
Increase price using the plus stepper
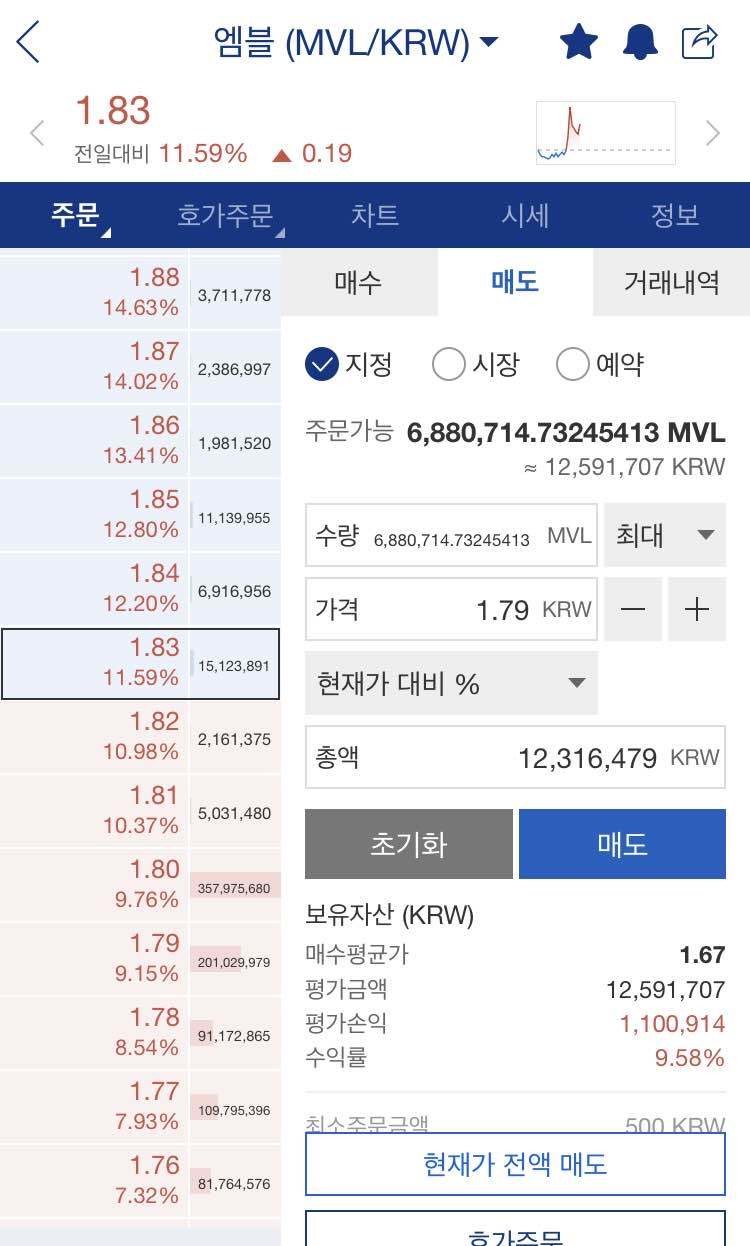[697, 609]
